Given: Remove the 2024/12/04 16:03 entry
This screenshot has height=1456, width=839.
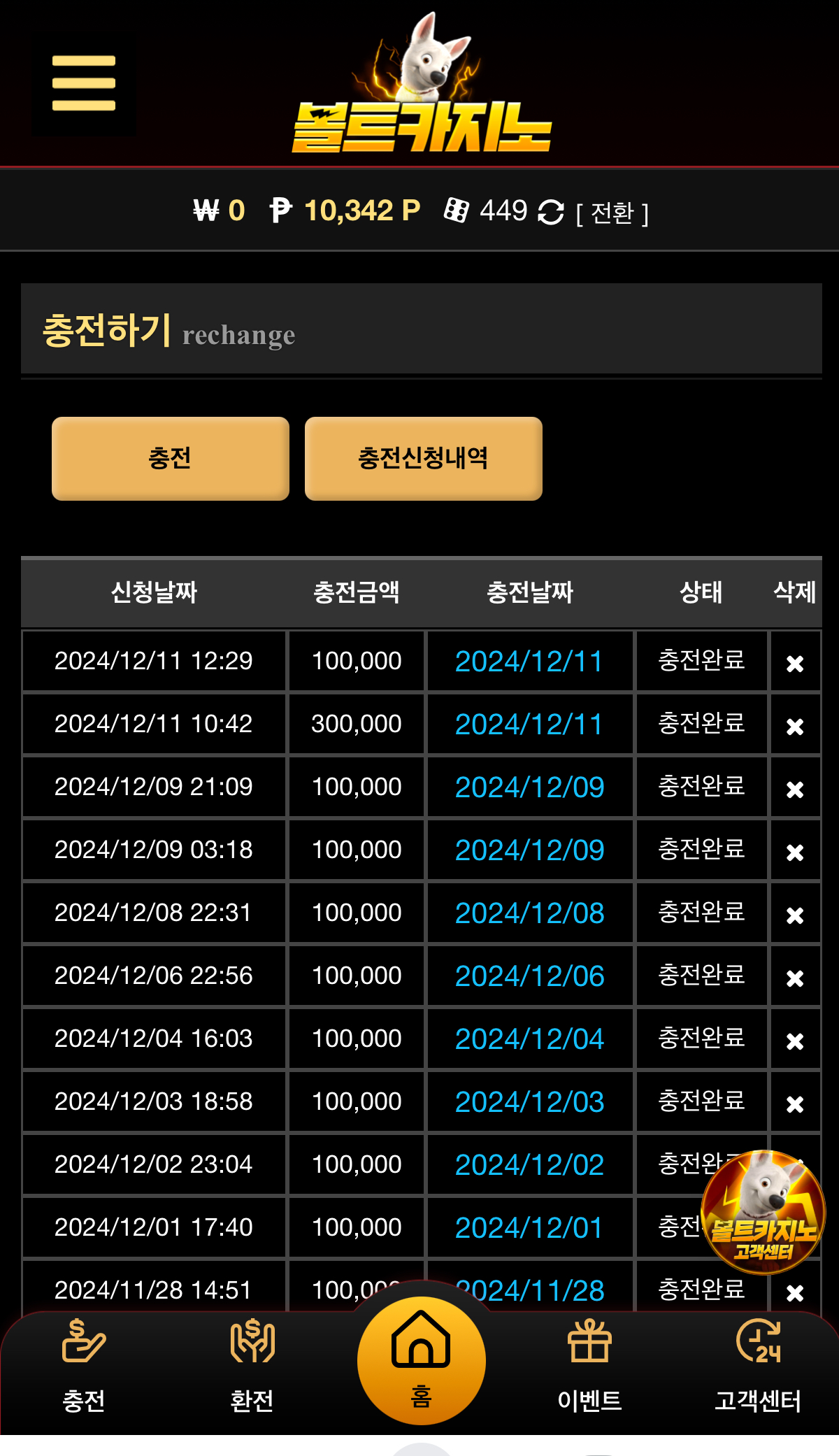Looking at the screenshot, I should point(795,1041).
